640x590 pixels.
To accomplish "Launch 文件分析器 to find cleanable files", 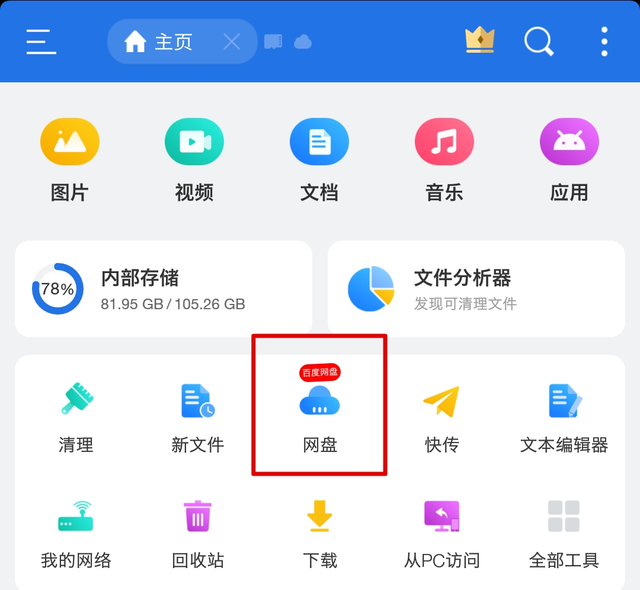I will pyautogui.click(x=476, y=289).
